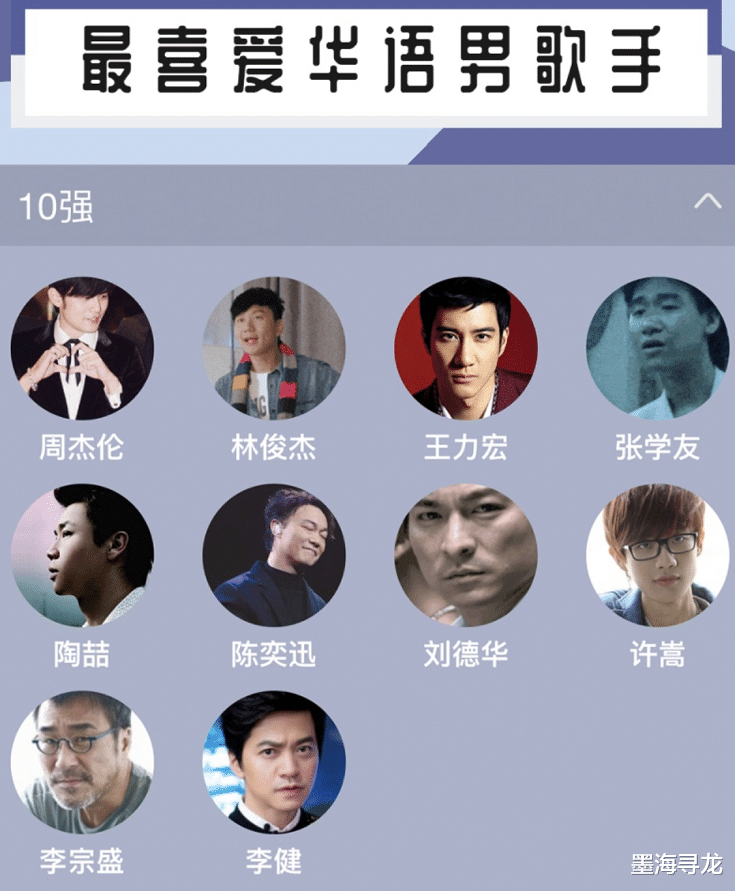Viewport: 735px width, 891px height.
Task: Collapse the 10强 section using the chevron
Action: [710, 201]
